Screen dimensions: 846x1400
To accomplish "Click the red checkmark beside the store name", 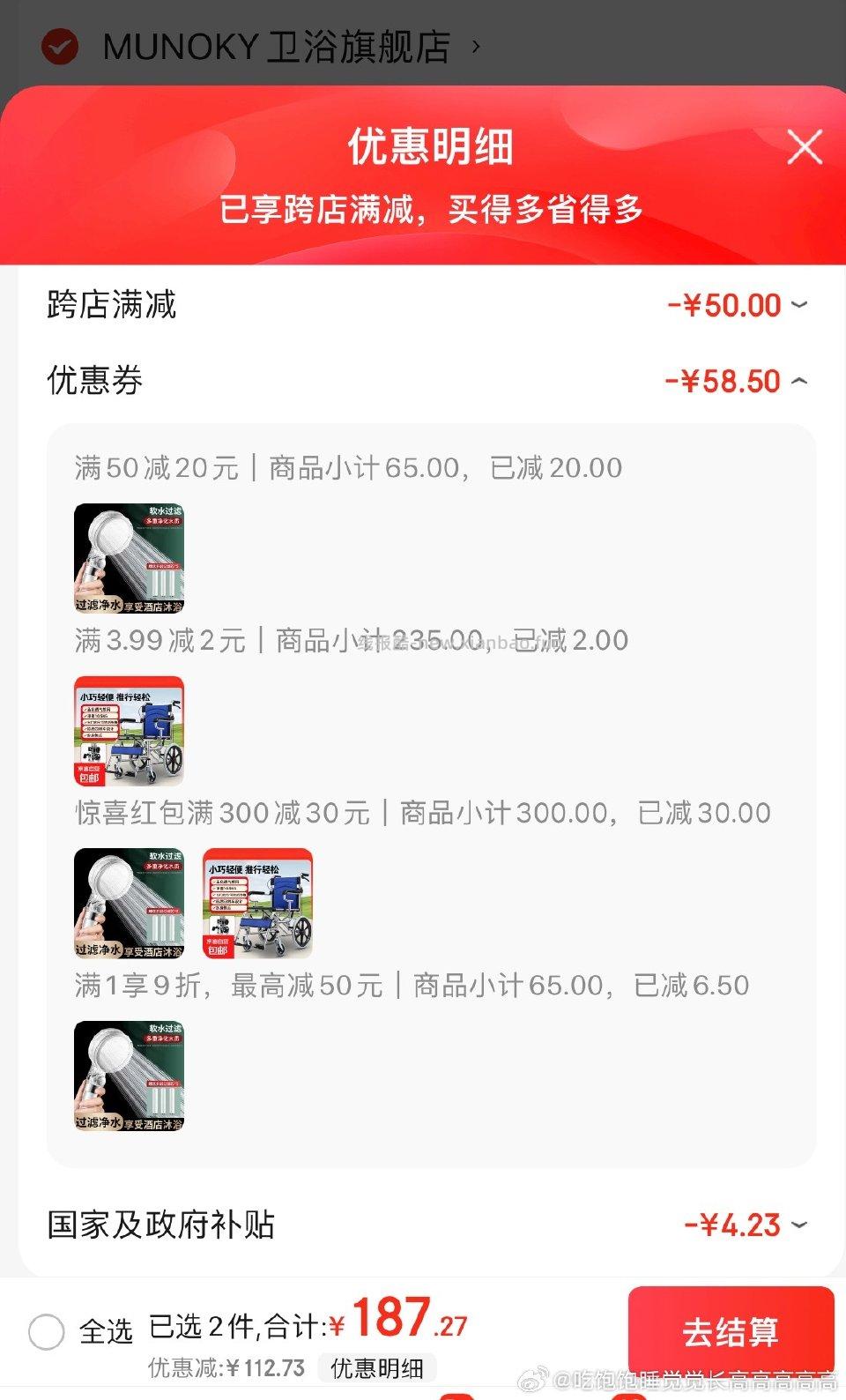I will 58,48.
